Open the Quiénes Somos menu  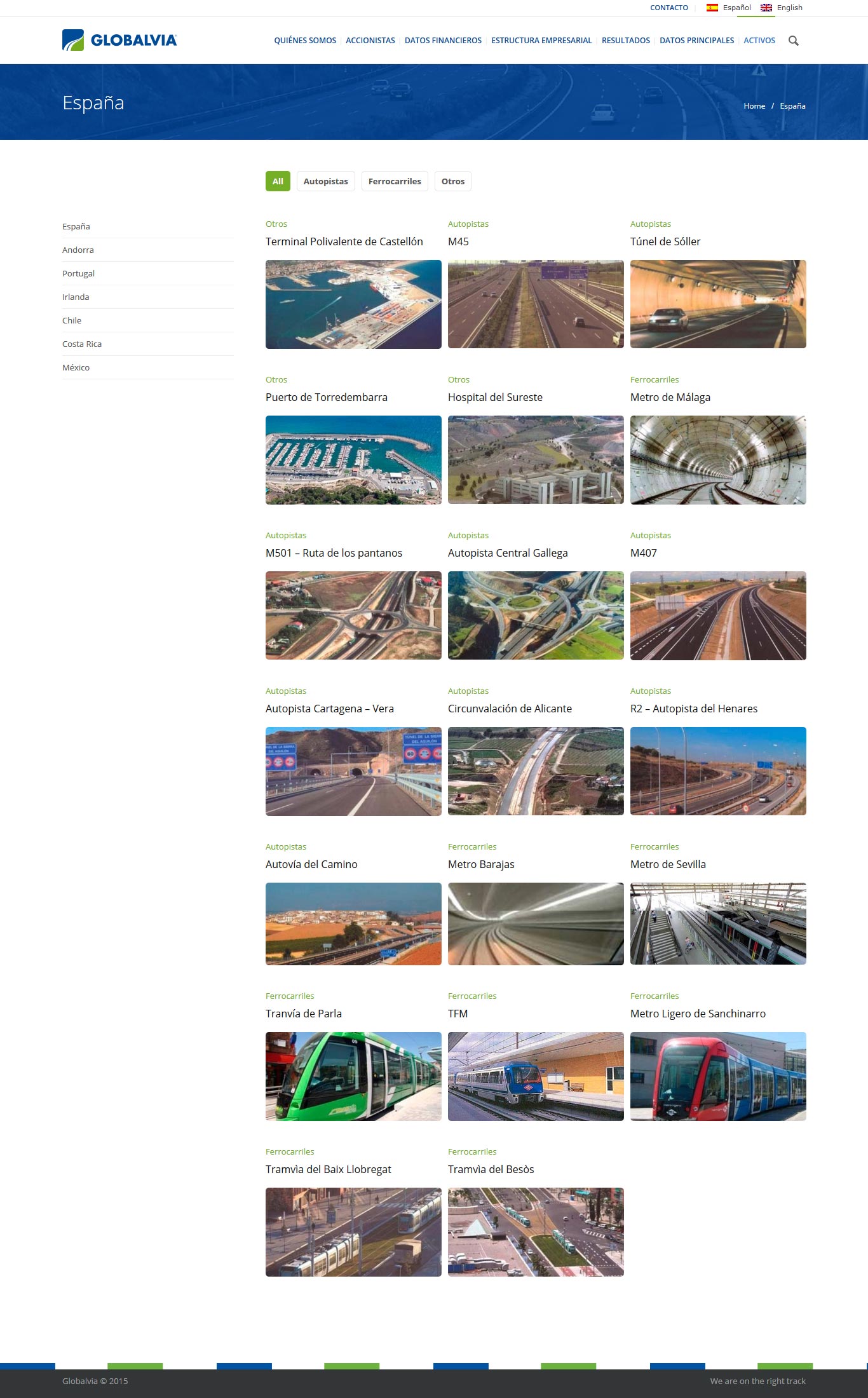[x=305, y=40]
